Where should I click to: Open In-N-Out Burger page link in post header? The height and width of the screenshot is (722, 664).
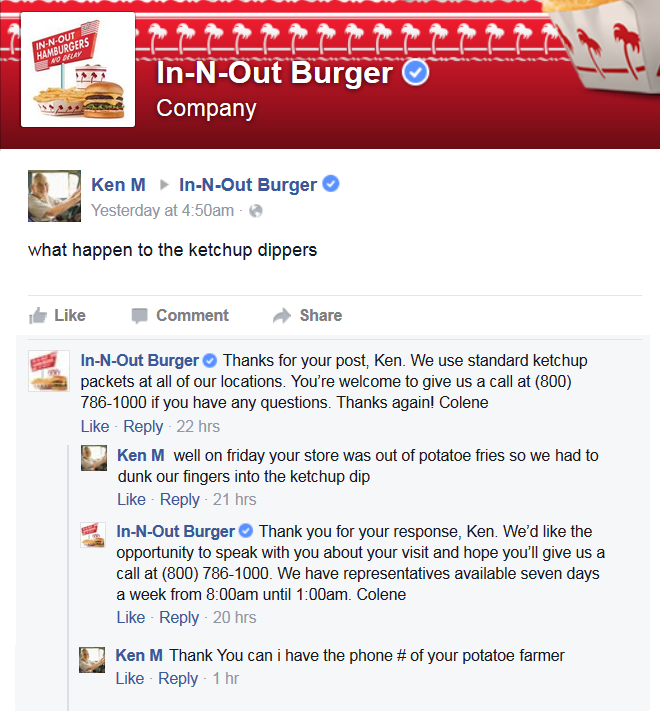click(247, 185)
